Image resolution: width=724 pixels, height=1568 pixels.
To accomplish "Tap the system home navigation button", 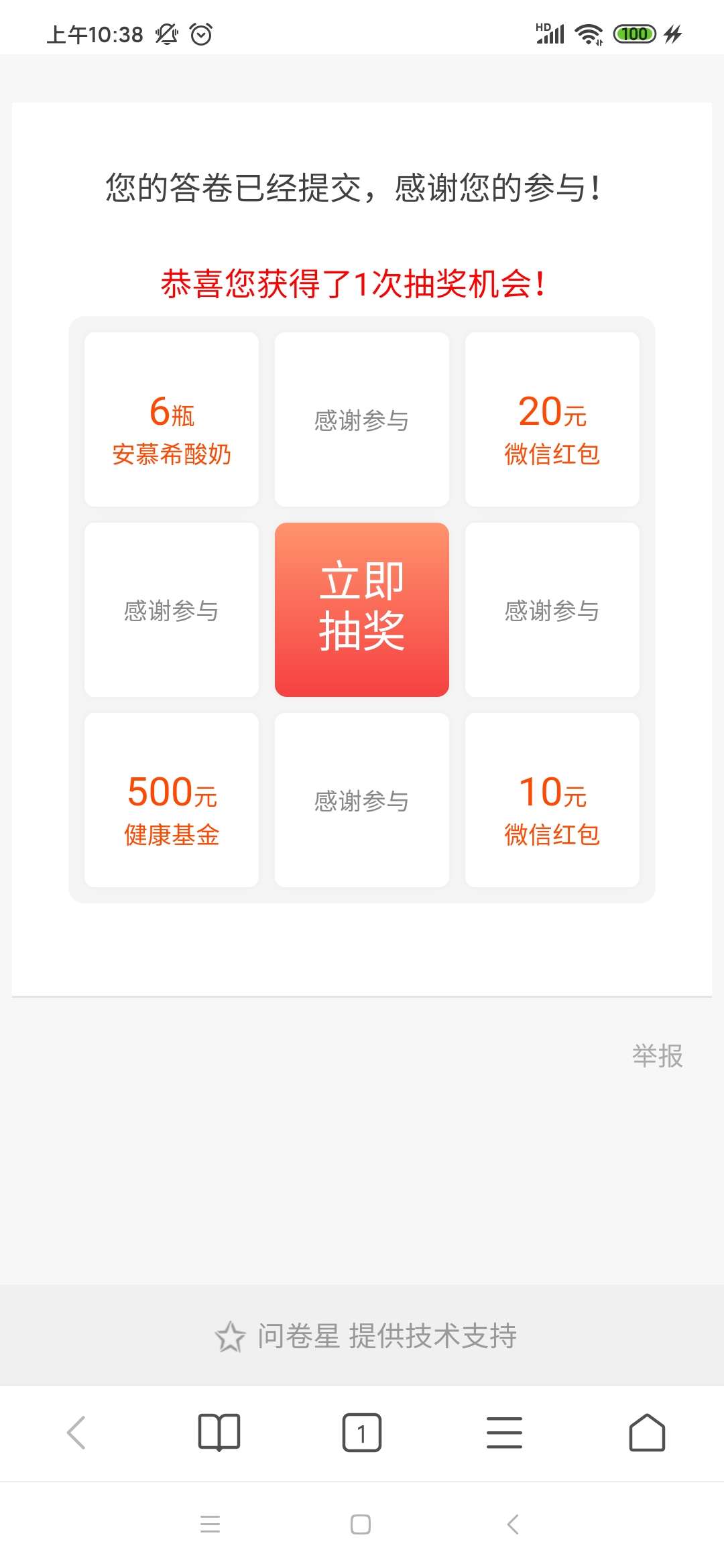I will coord(361,1524).
